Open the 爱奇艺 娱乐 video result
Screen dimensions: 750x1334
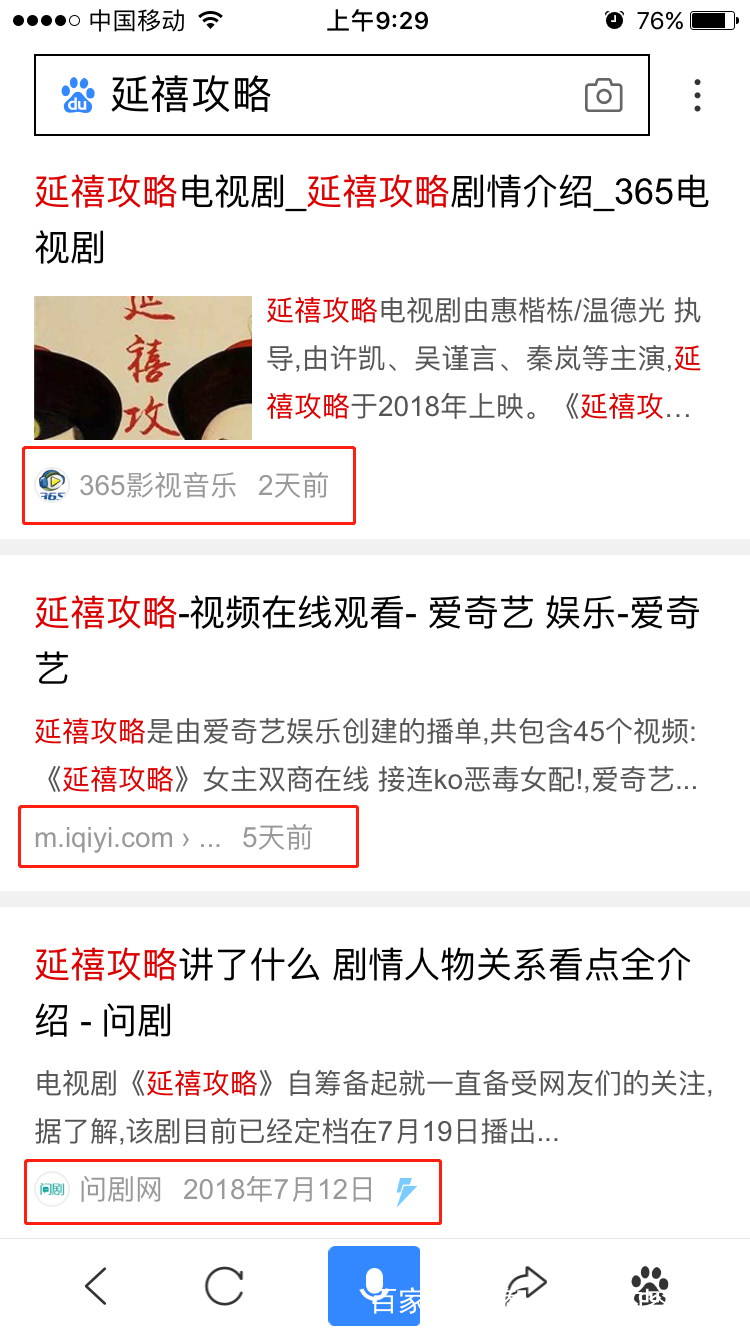(367, 640)
